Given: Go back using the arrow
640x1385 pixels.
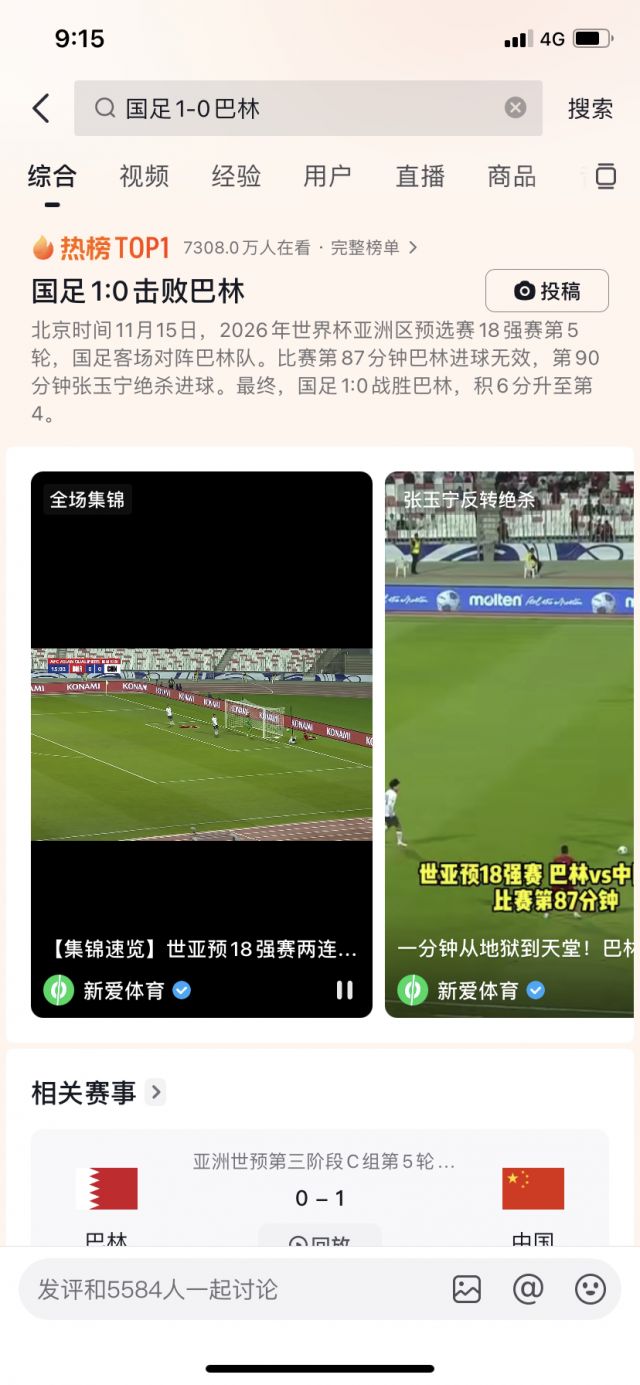Looking at the screenshot, I should (x=41, y=108).
